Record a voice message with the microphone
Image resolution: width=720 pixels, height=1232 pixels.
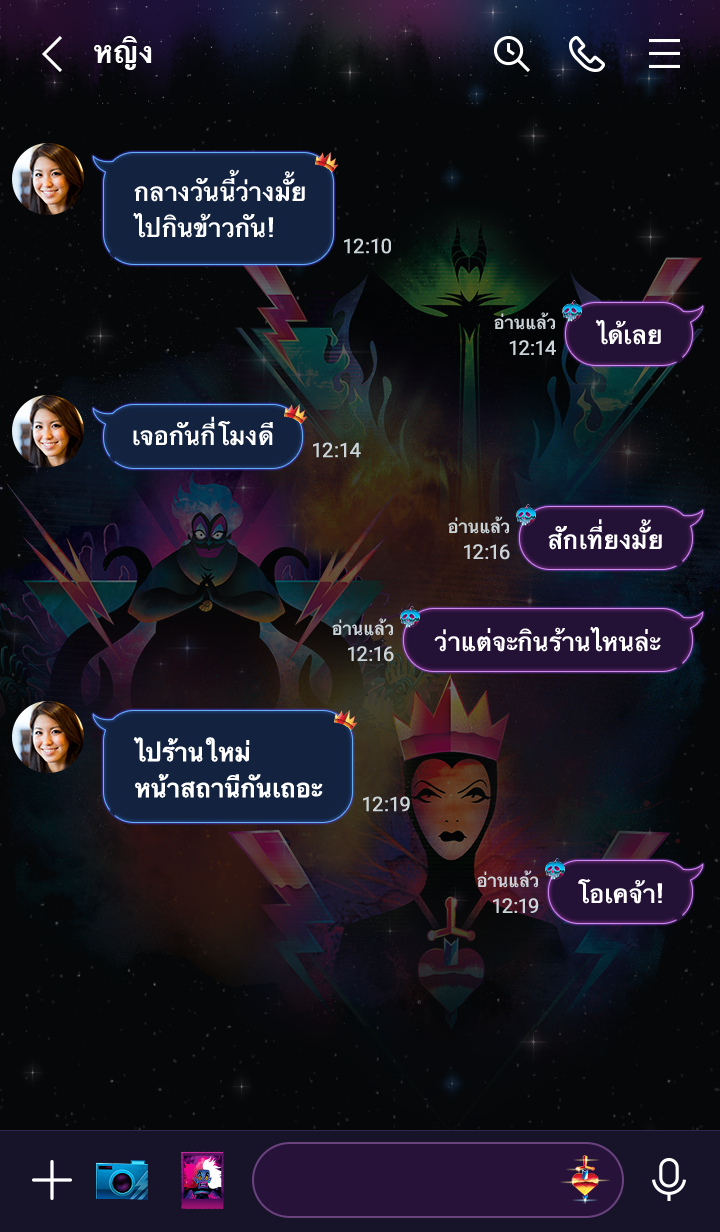(x=669, y=1181)
